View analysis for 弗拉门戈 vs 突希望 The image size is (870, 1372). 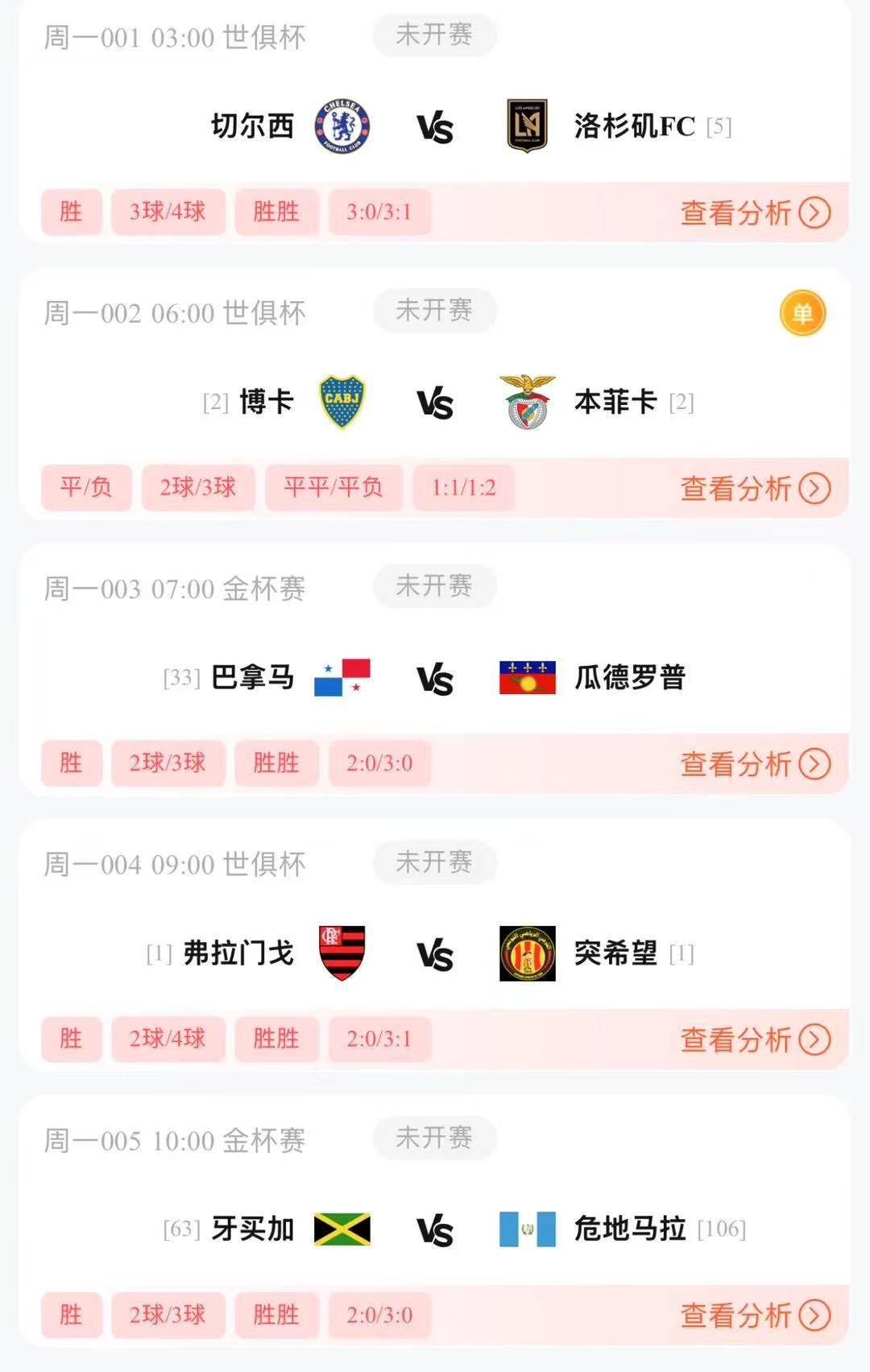pos(754,1039)
